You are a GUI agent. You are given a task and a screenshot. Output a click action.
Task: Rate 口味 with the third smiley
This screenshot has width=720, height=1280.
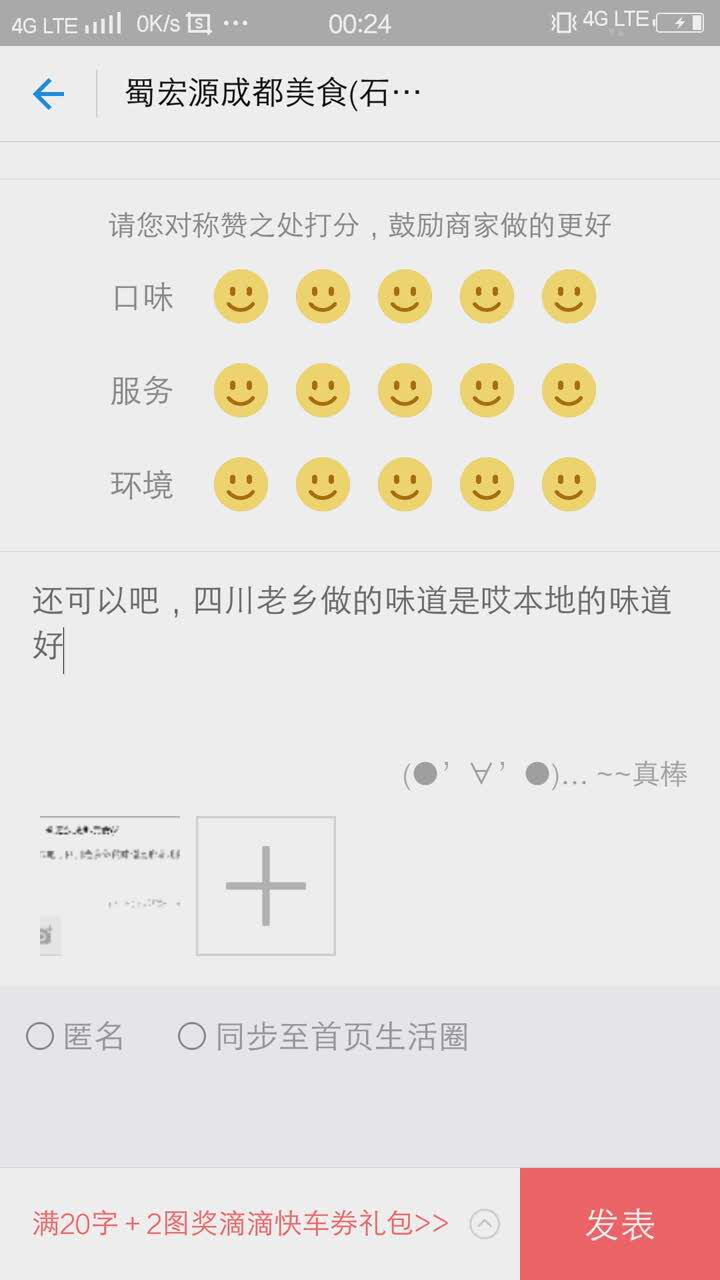[x=404, y=297]
